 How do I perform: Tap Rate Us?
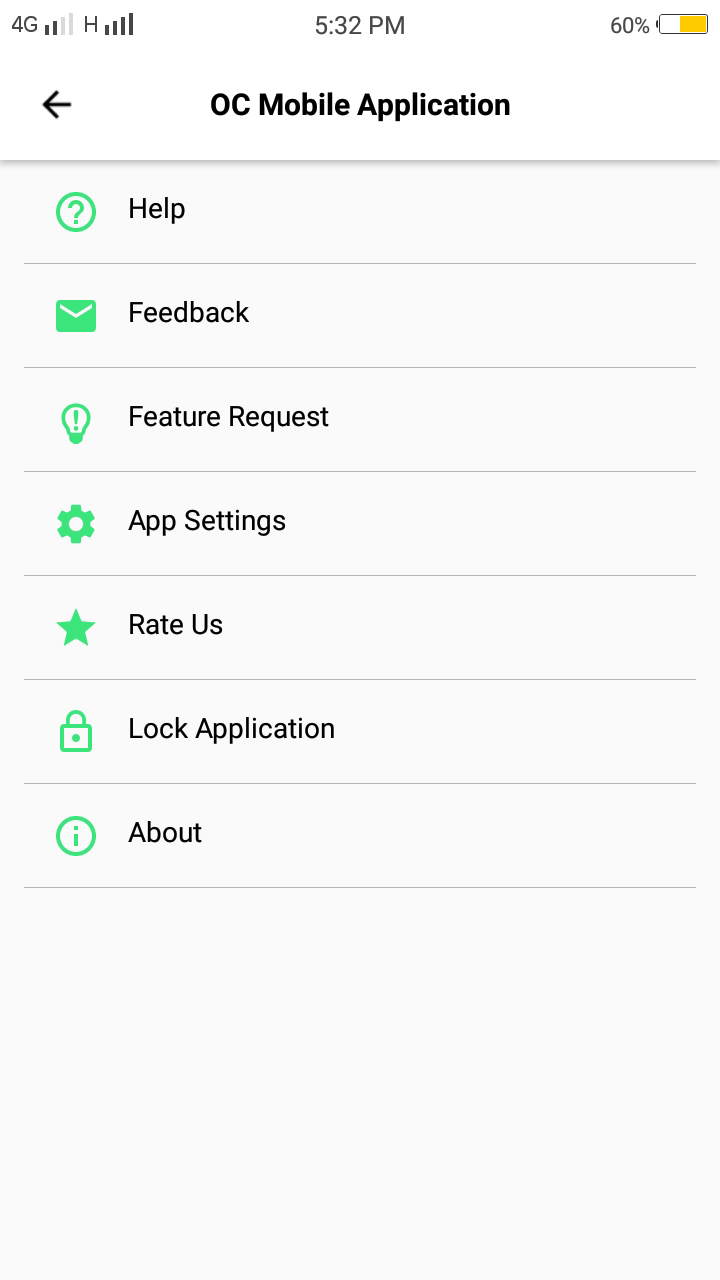point(360,628)
